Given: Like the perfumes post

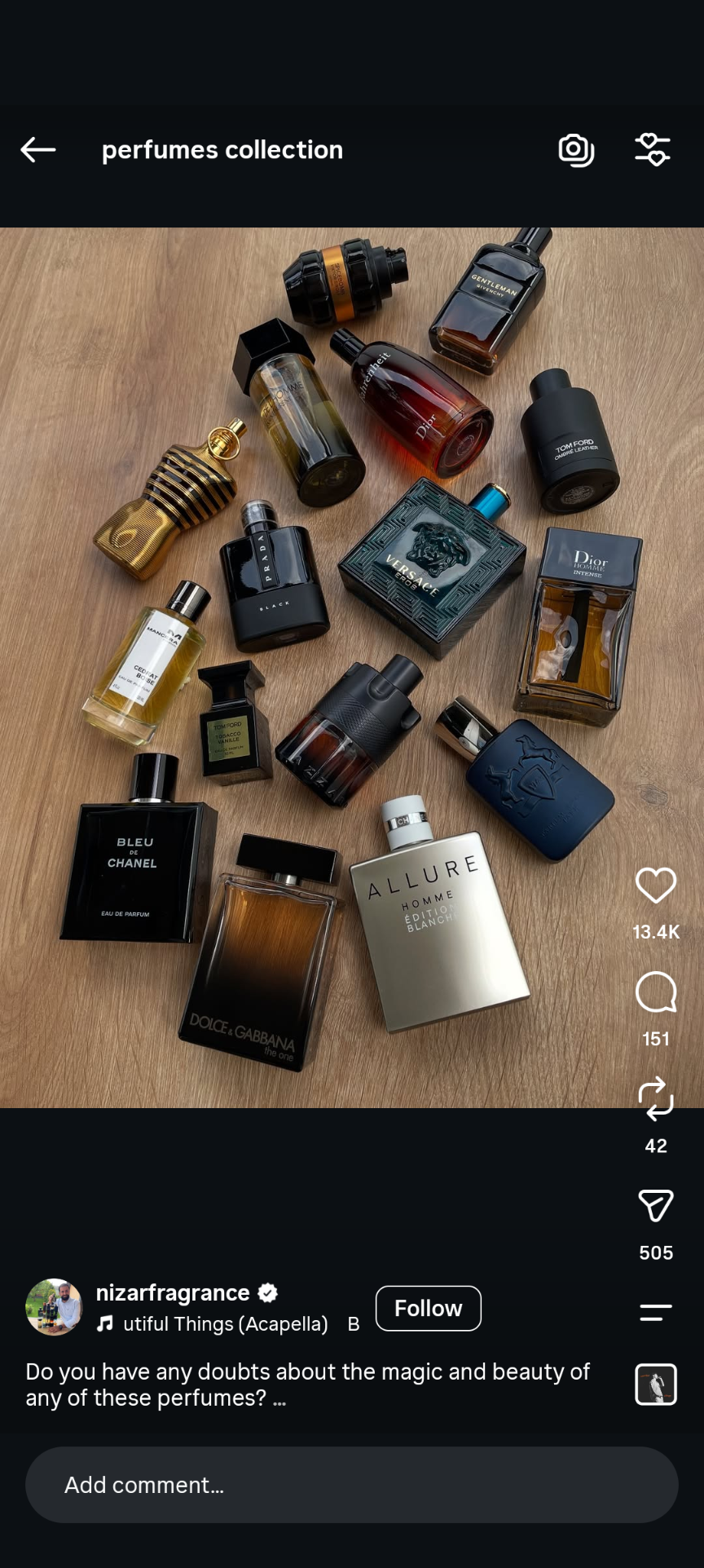Looking at the screenshot, I should (x=656, y=886).
